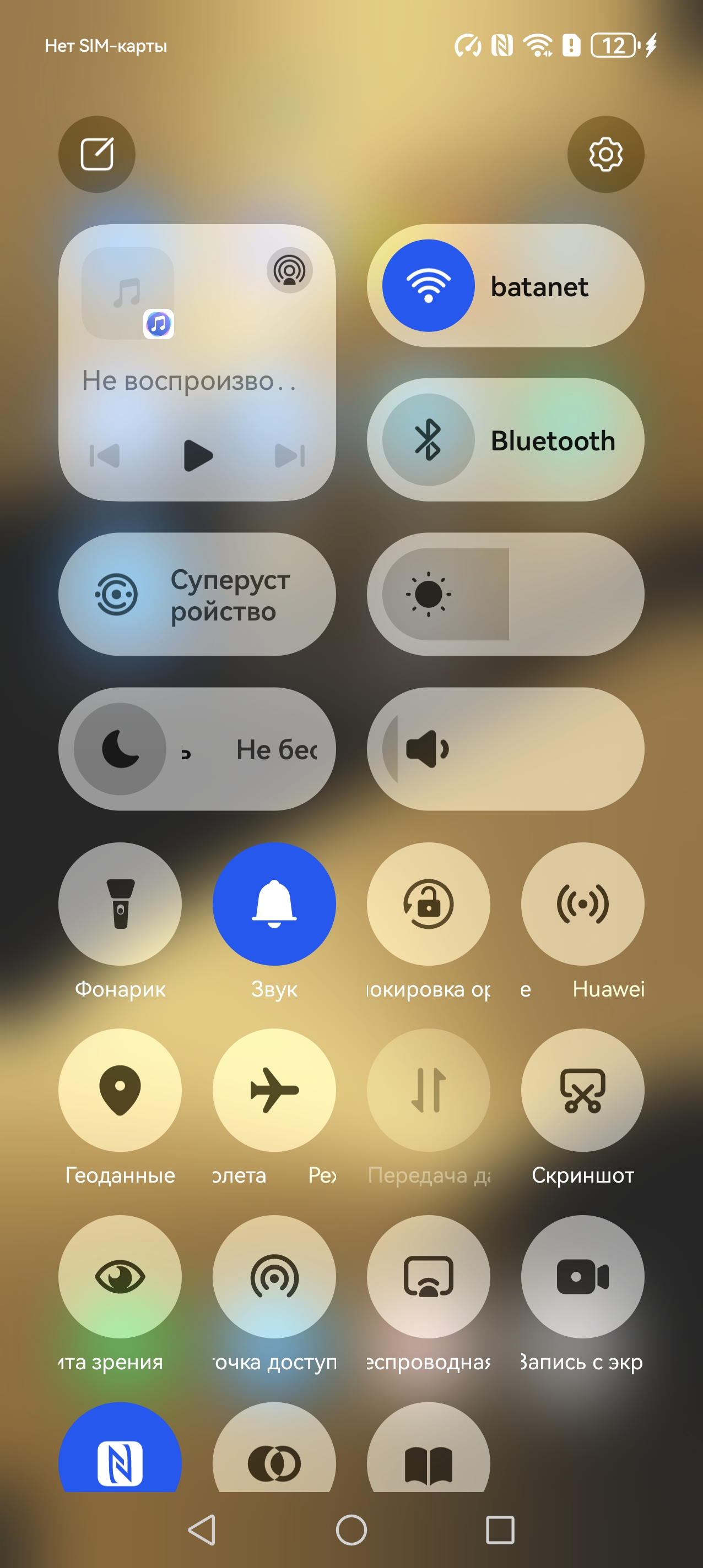This screenshot has height=1568, width=703.
Task: Enable airplane mode
Action: coord(274,1090)
